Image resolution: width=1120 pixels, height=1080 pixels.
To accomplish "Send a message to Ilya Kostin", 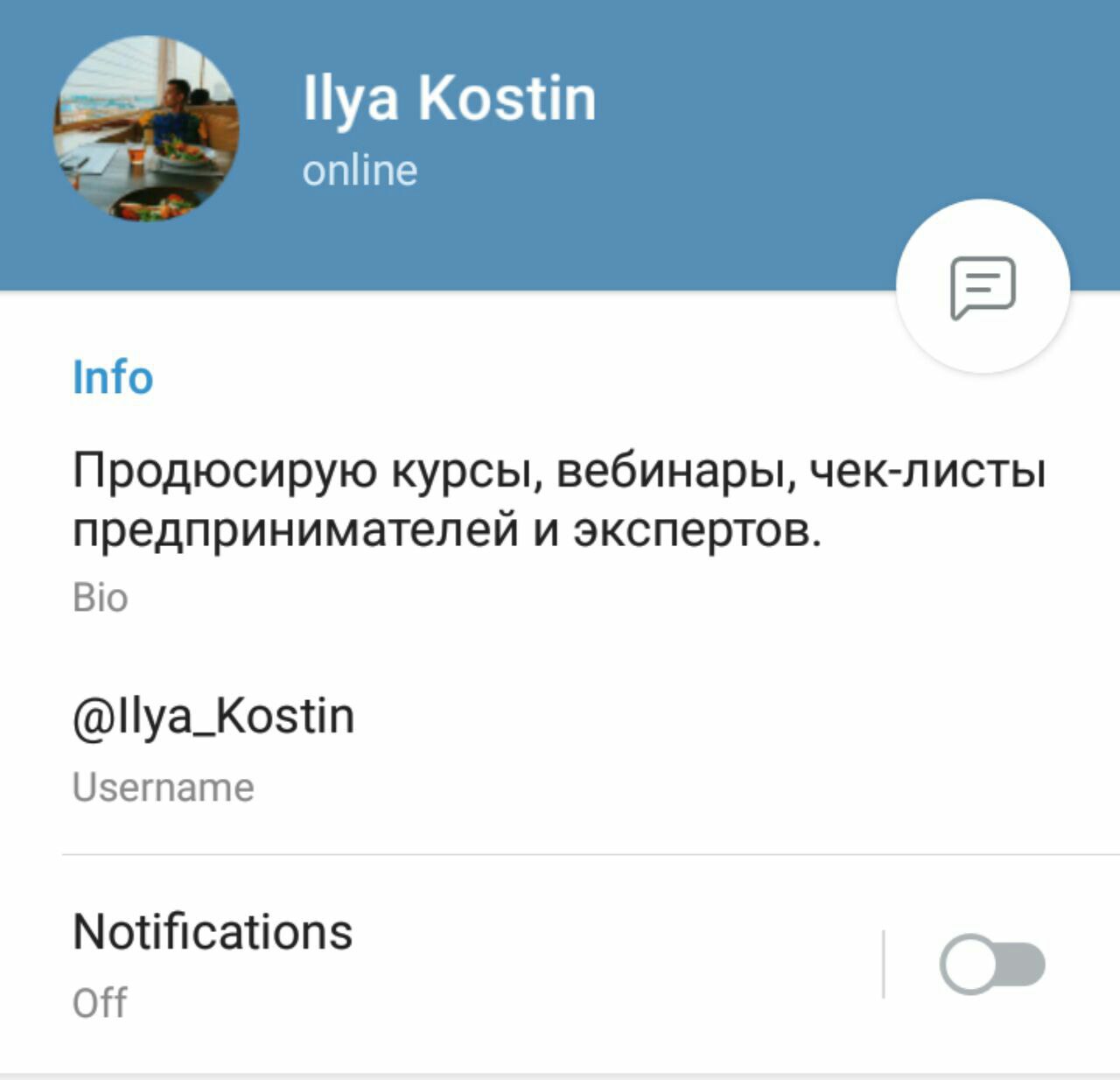I will (983, 286).
